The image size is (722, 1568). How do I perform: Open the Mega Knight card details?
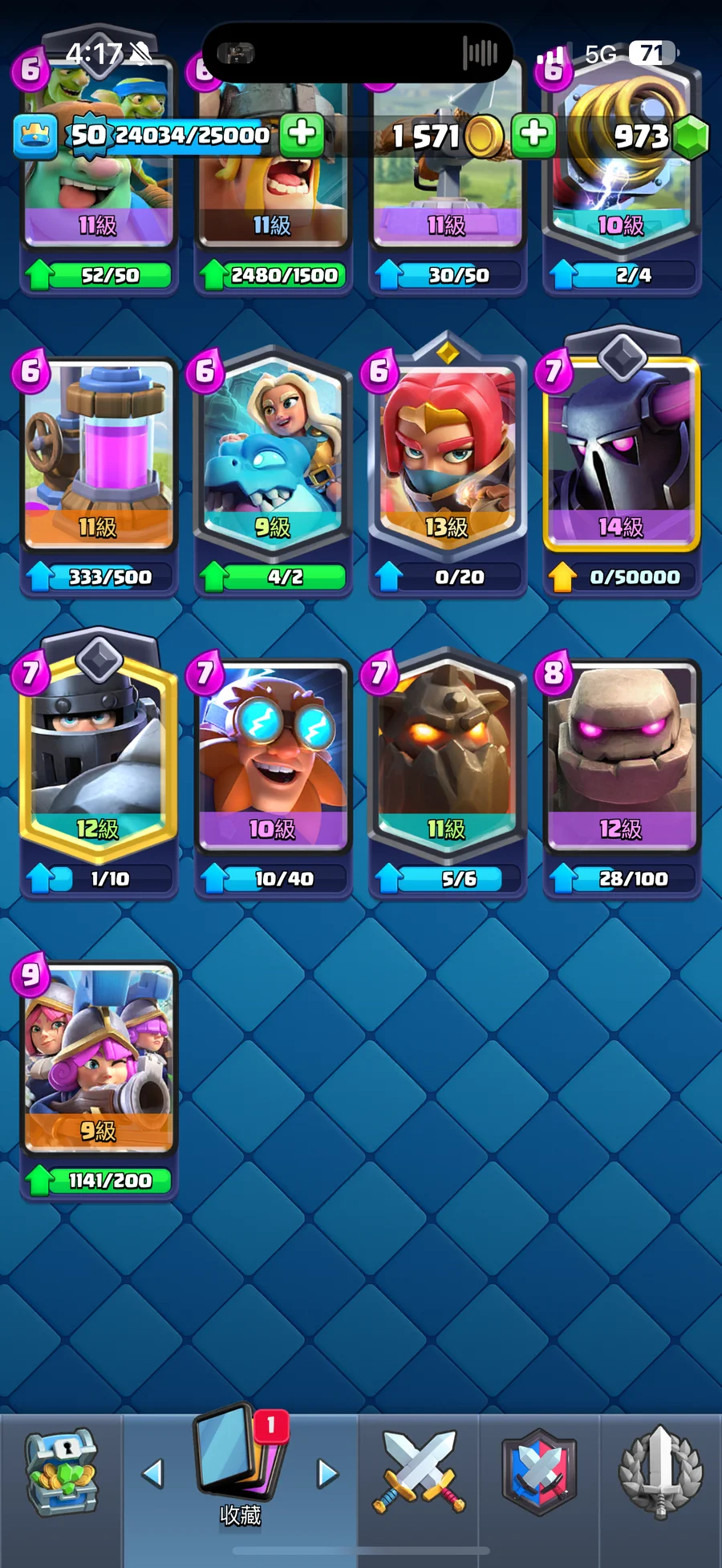pyautogui.click(x=98, y=754)
